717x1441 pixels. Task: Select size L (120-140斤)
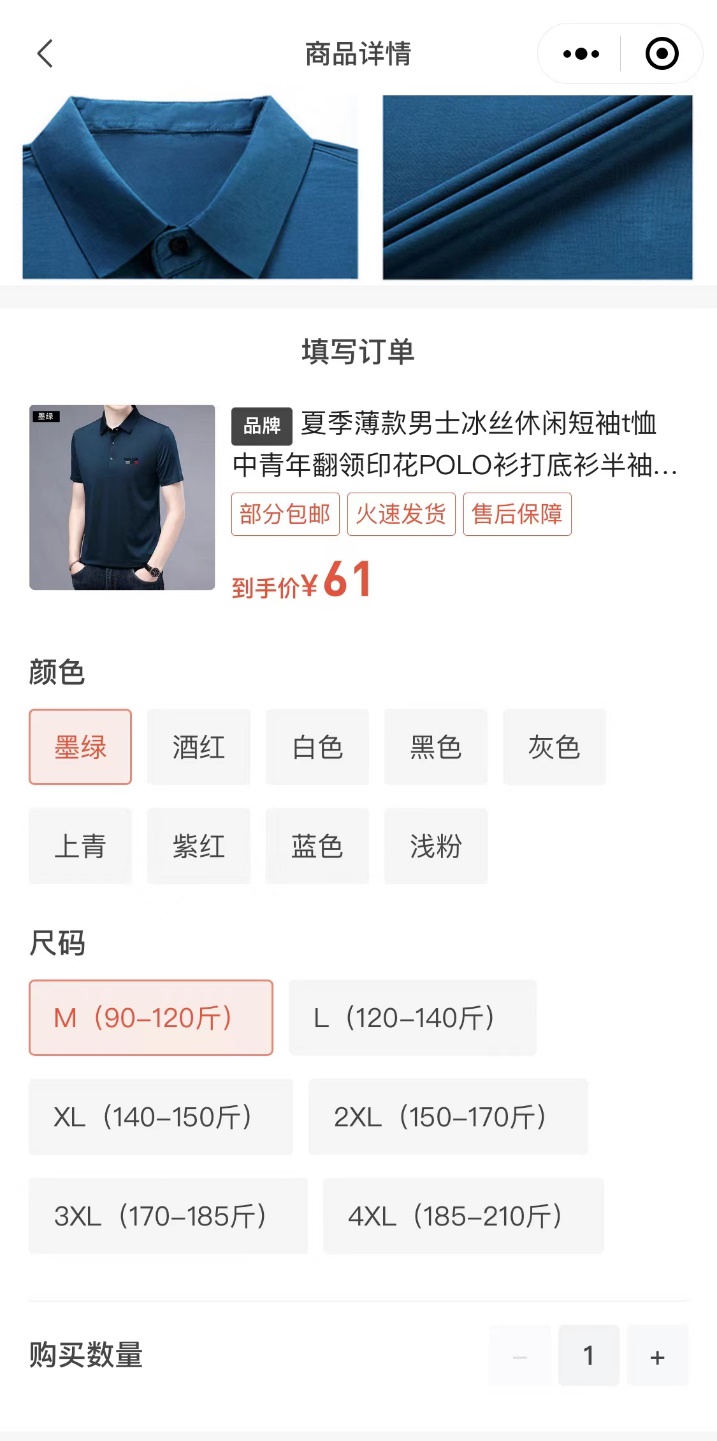tap(412, 1018)
